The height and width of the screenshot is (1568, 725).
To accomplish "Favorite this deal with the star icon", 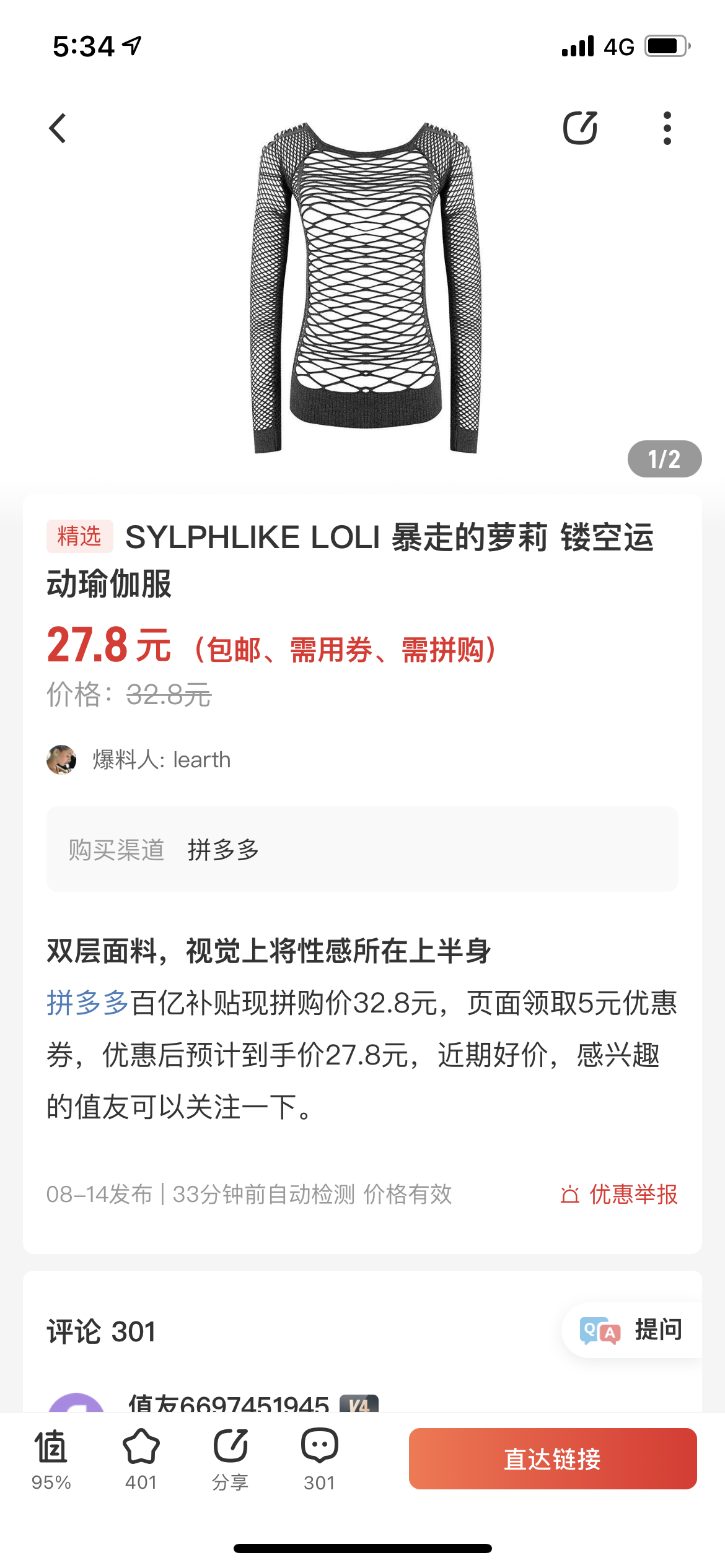I will coord(141,1459).
